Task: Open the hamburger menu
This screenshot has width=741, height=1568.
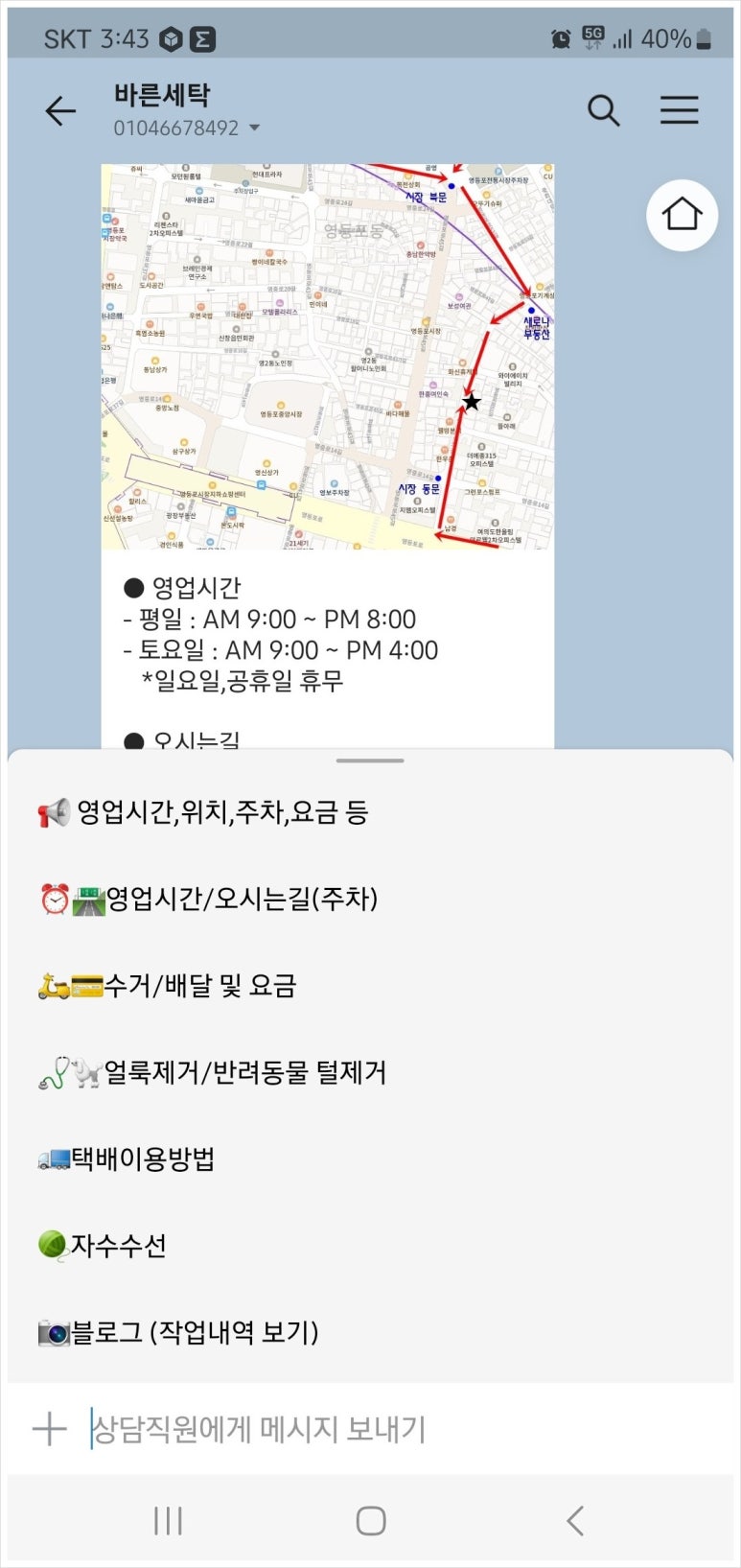Action: coord(679,111)
